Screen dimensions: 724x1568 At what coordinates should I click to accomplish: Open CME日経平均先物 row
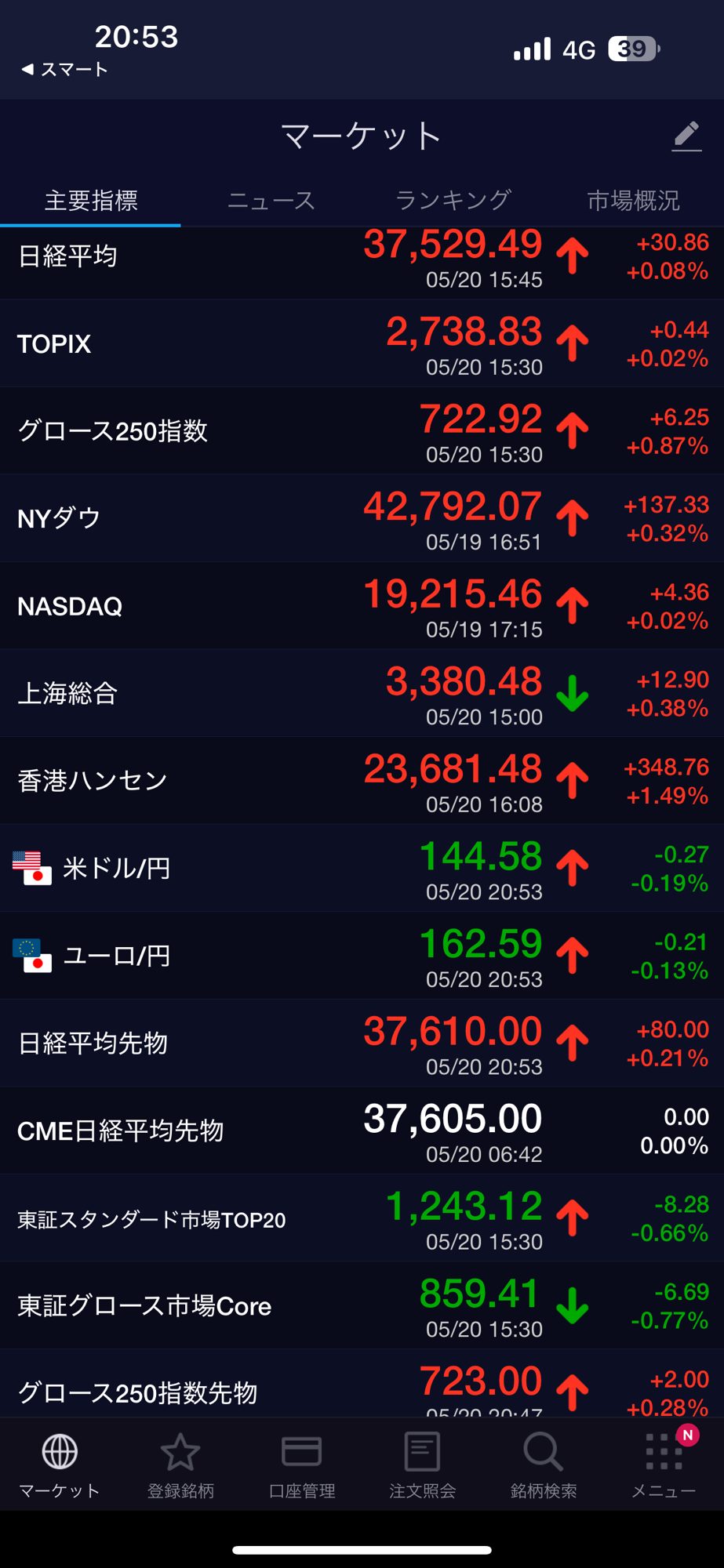click(x=361, y=1131)
